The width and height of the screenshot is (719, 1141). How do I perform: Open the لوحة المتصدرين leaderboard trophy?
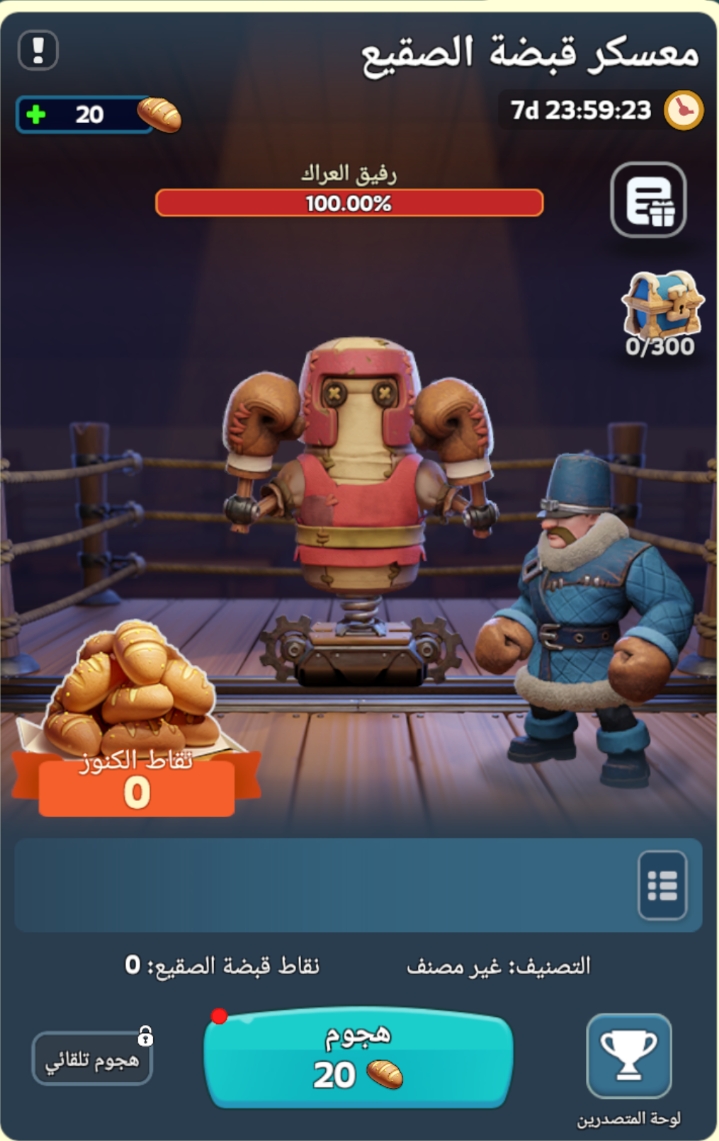pyautogui.click(x=628, y=1055)
